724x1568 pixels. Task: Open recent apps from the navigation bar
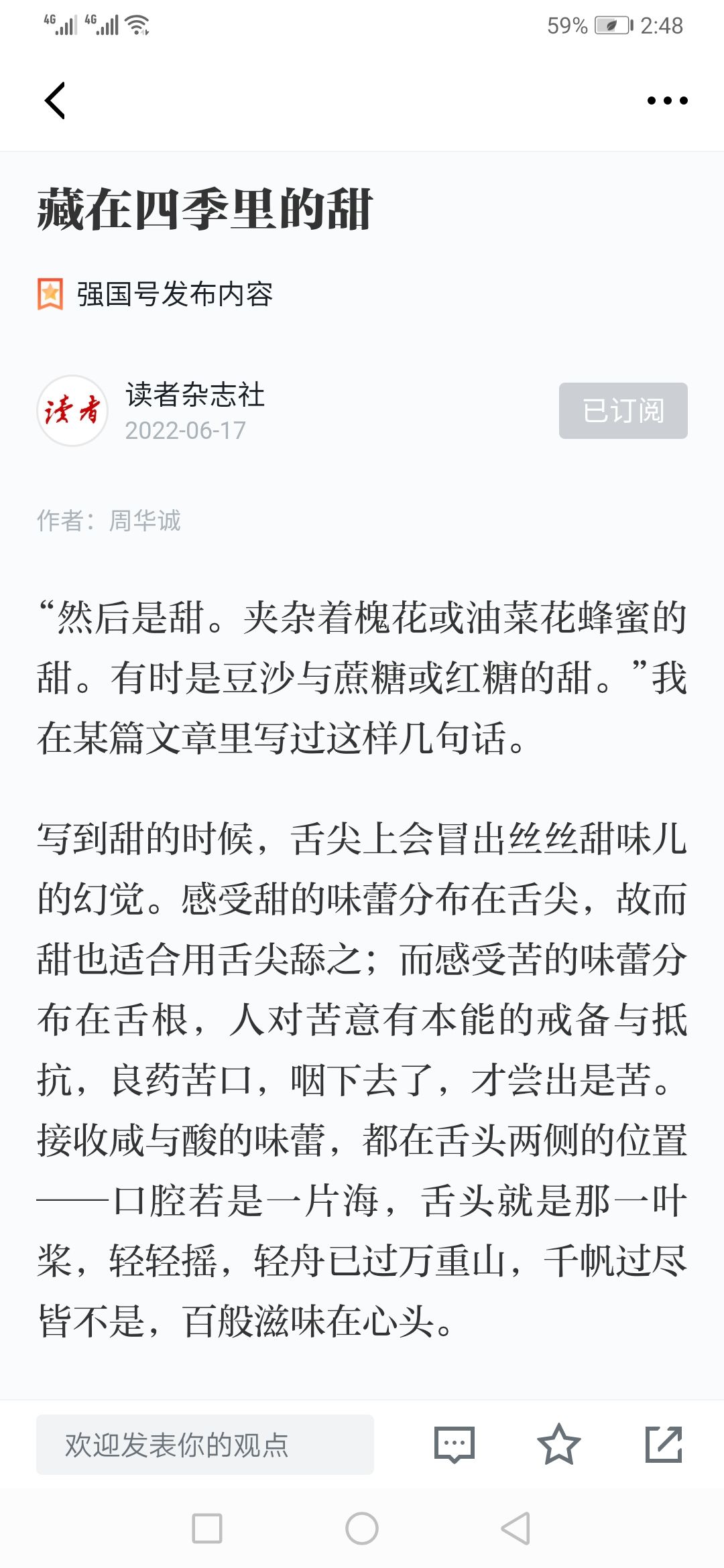coord(207,1528)
